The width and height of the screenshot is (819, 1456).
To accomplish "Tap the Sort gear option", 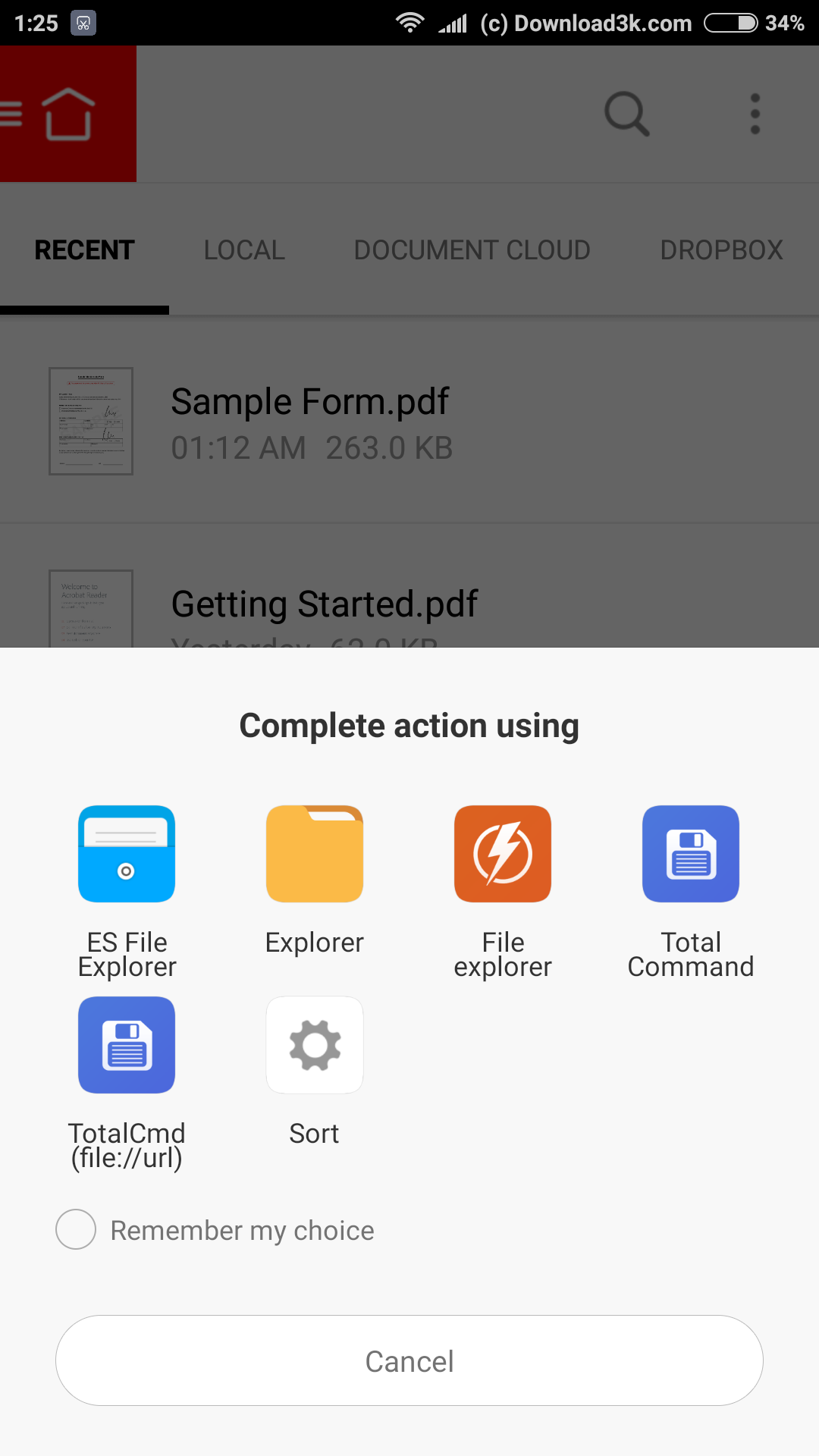I will [x=315, y=1071].
